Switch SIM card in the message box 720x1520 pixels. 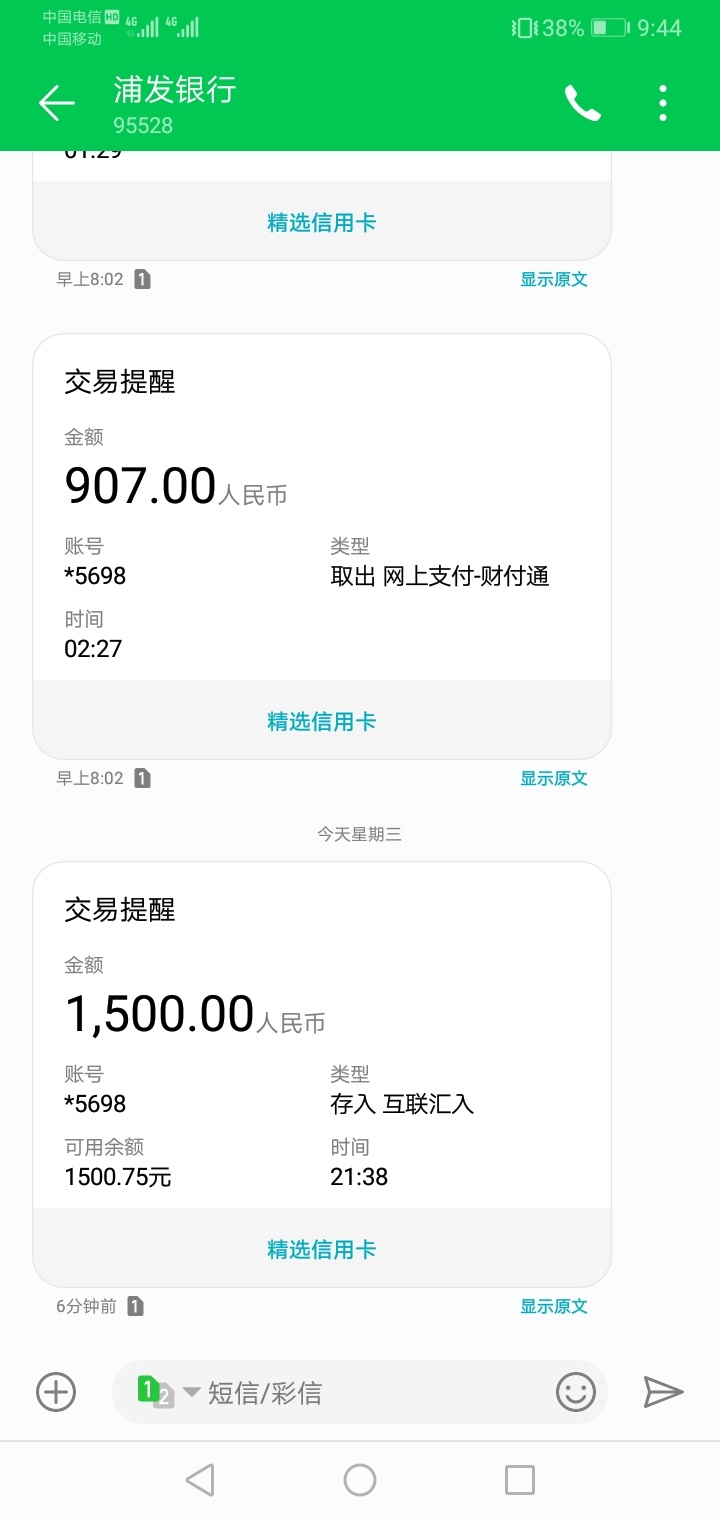167,1392
